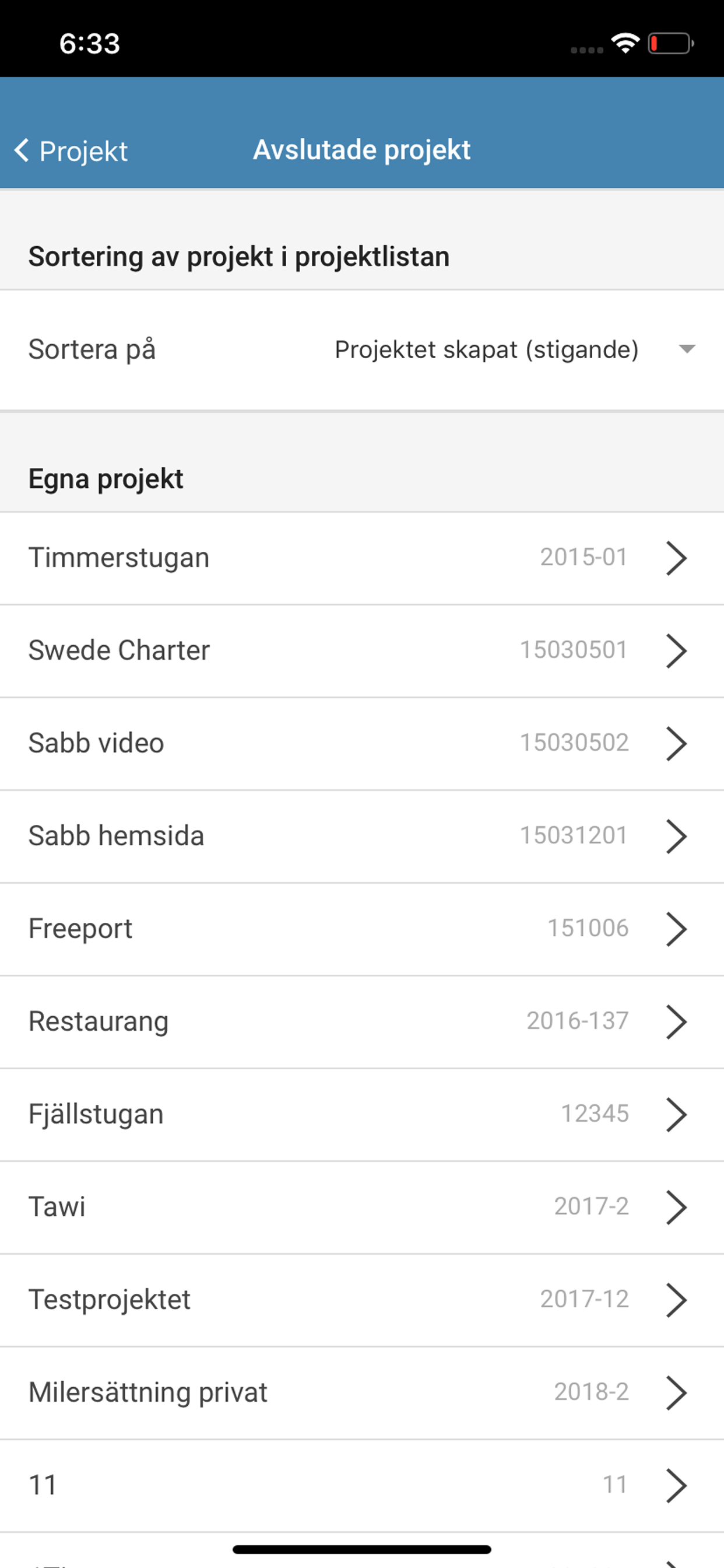Image resolution: width=724 pixels, height=1568 pixels.
Task: View the Freeport project
Action: click(x=362, y=929)
